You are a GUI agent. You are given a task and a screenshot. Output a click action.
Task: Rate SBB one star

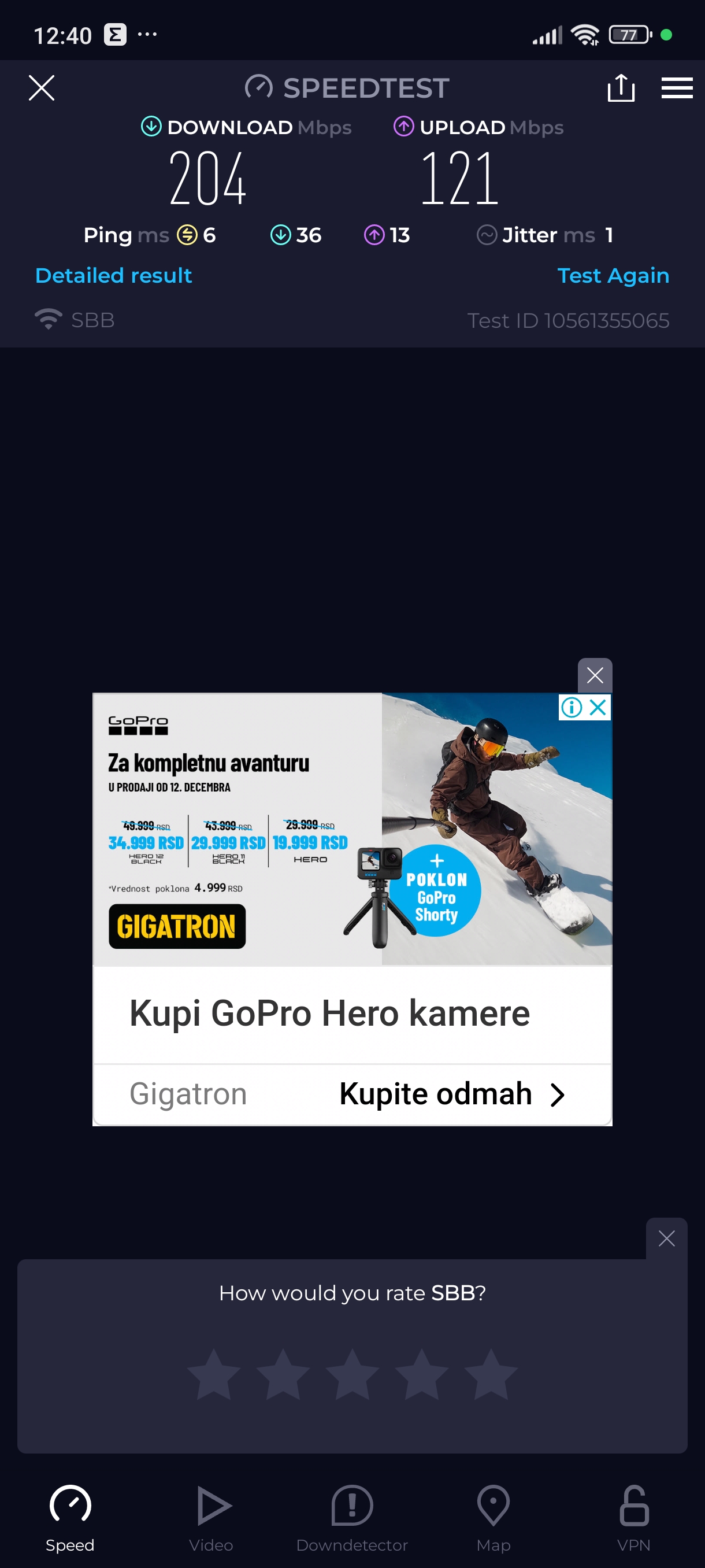[x=213, y=1374]
